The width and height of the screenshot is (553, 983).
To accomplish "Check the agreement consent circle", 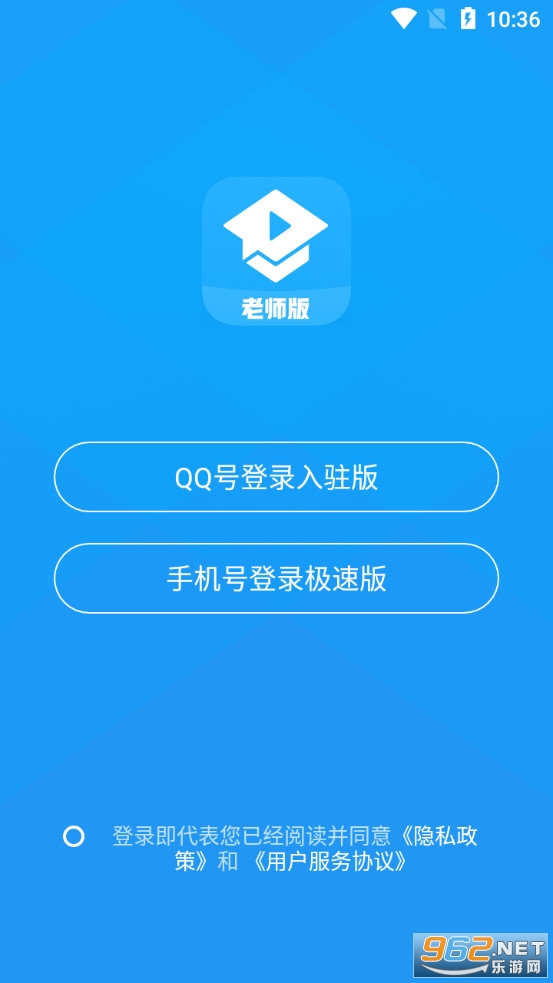I will tap(74, 836).
